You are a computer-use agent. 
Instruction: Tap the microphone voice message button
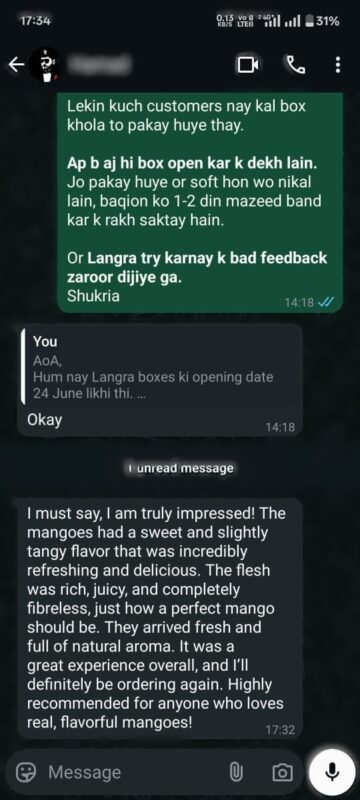tap(332, 772)
